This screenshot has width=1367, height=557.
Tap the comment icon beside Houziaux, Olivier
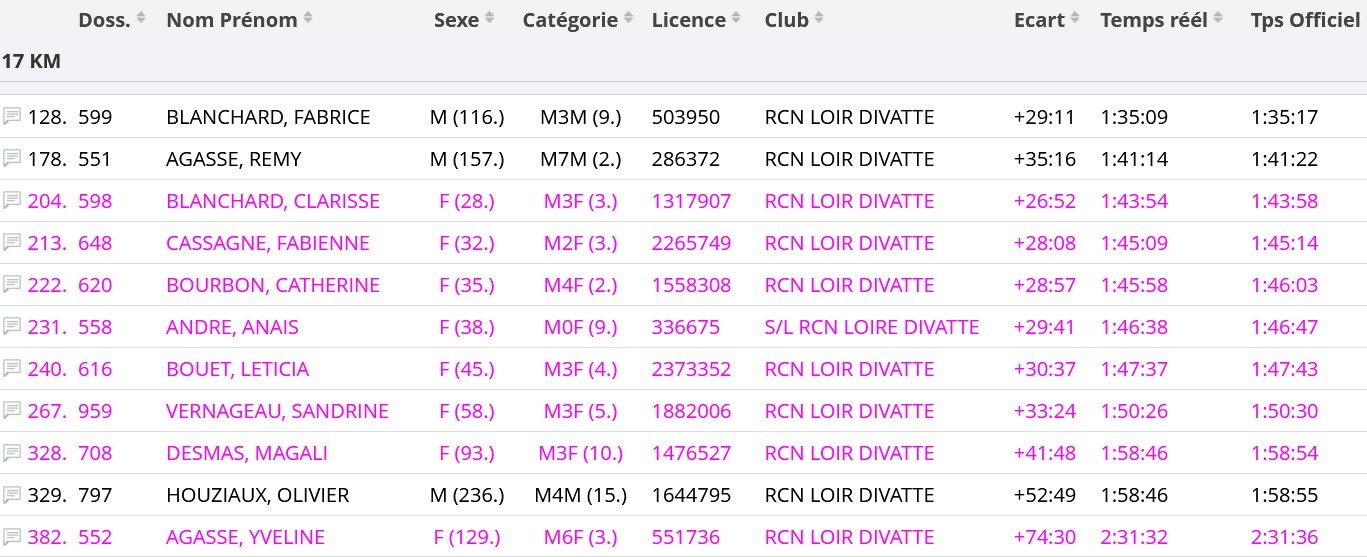point(12,495)
